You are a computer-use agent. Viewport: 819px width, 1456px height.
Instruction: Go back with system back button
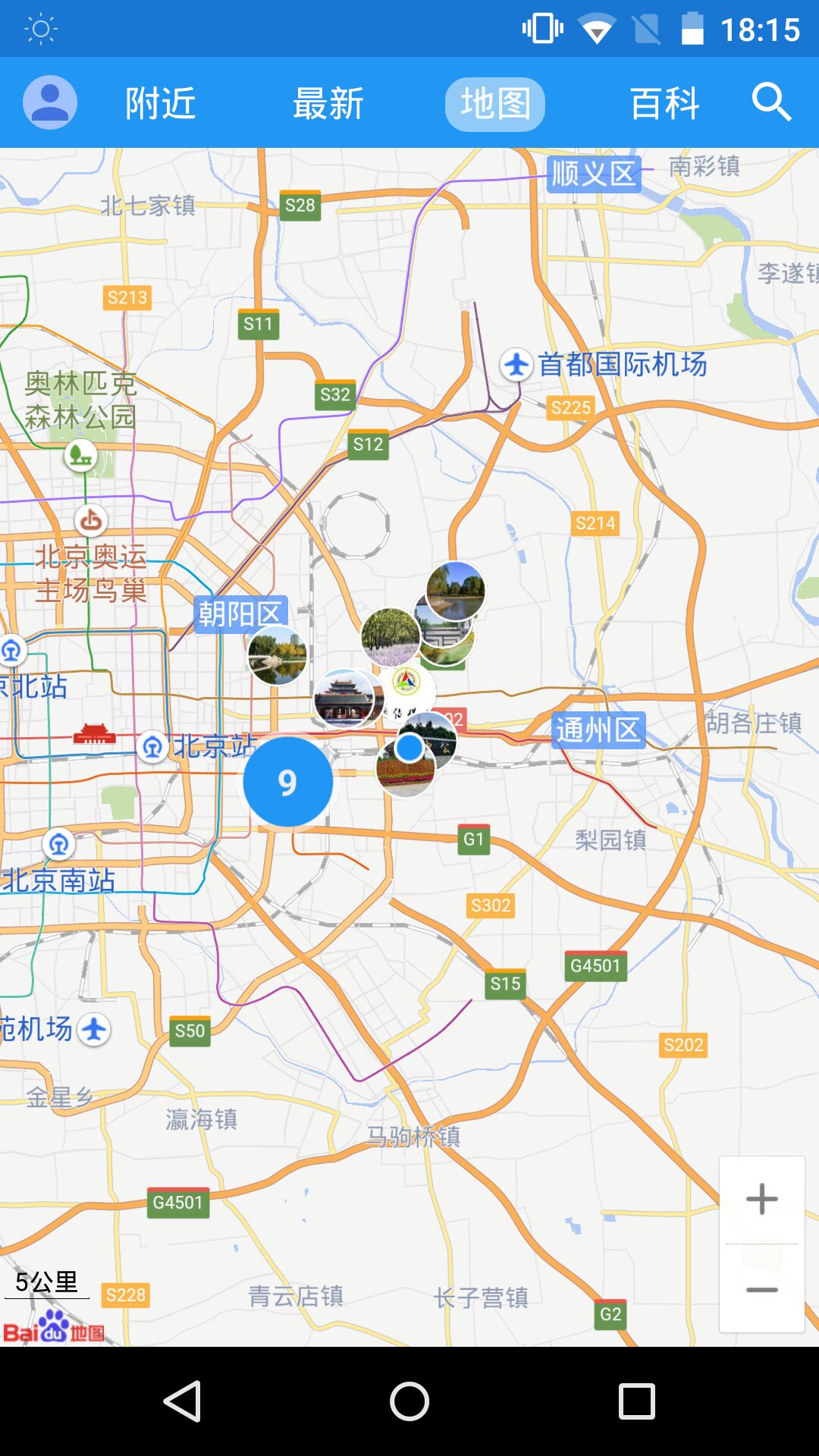click(182, 1401)
